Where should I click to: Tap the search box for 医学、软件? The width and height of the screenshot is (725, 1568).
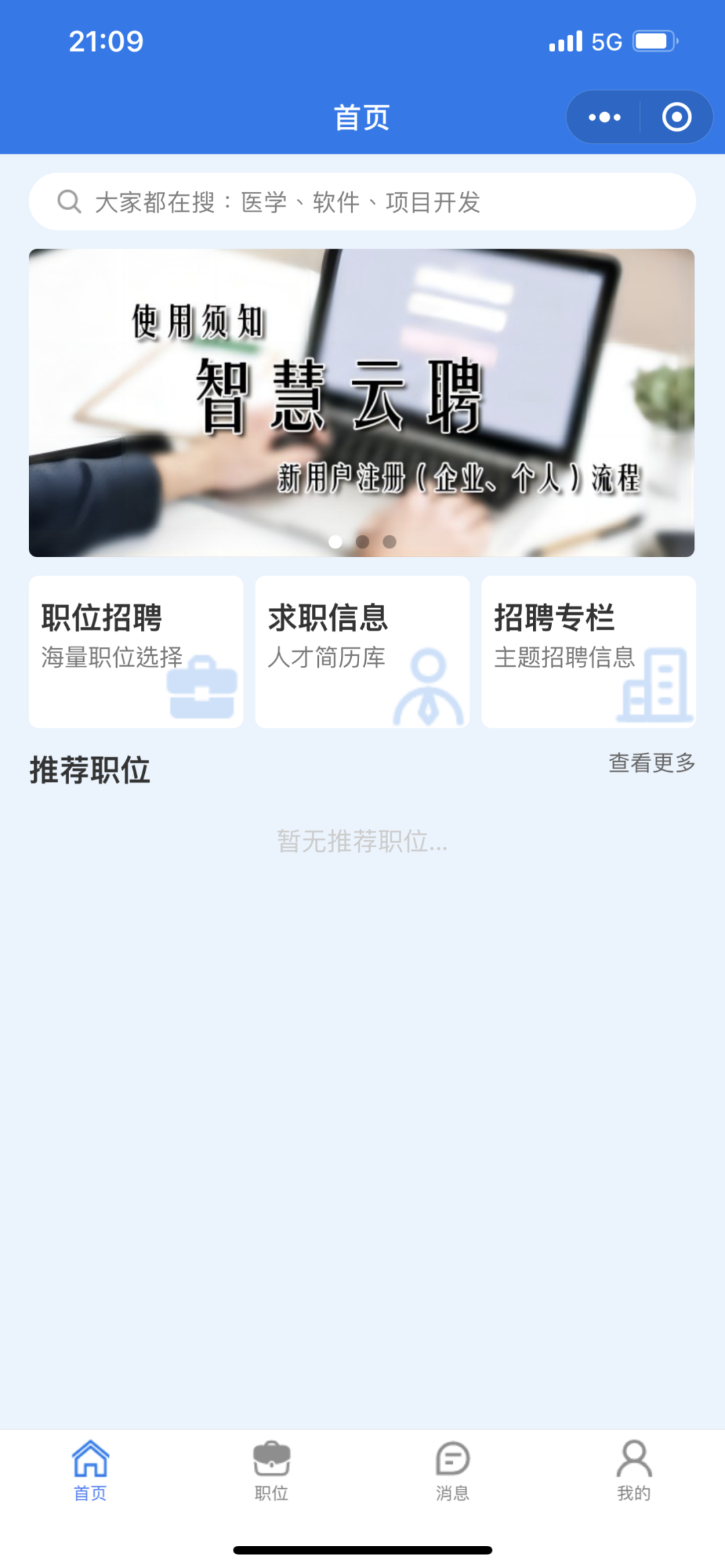pyautogui.click(x=362, y=202)
